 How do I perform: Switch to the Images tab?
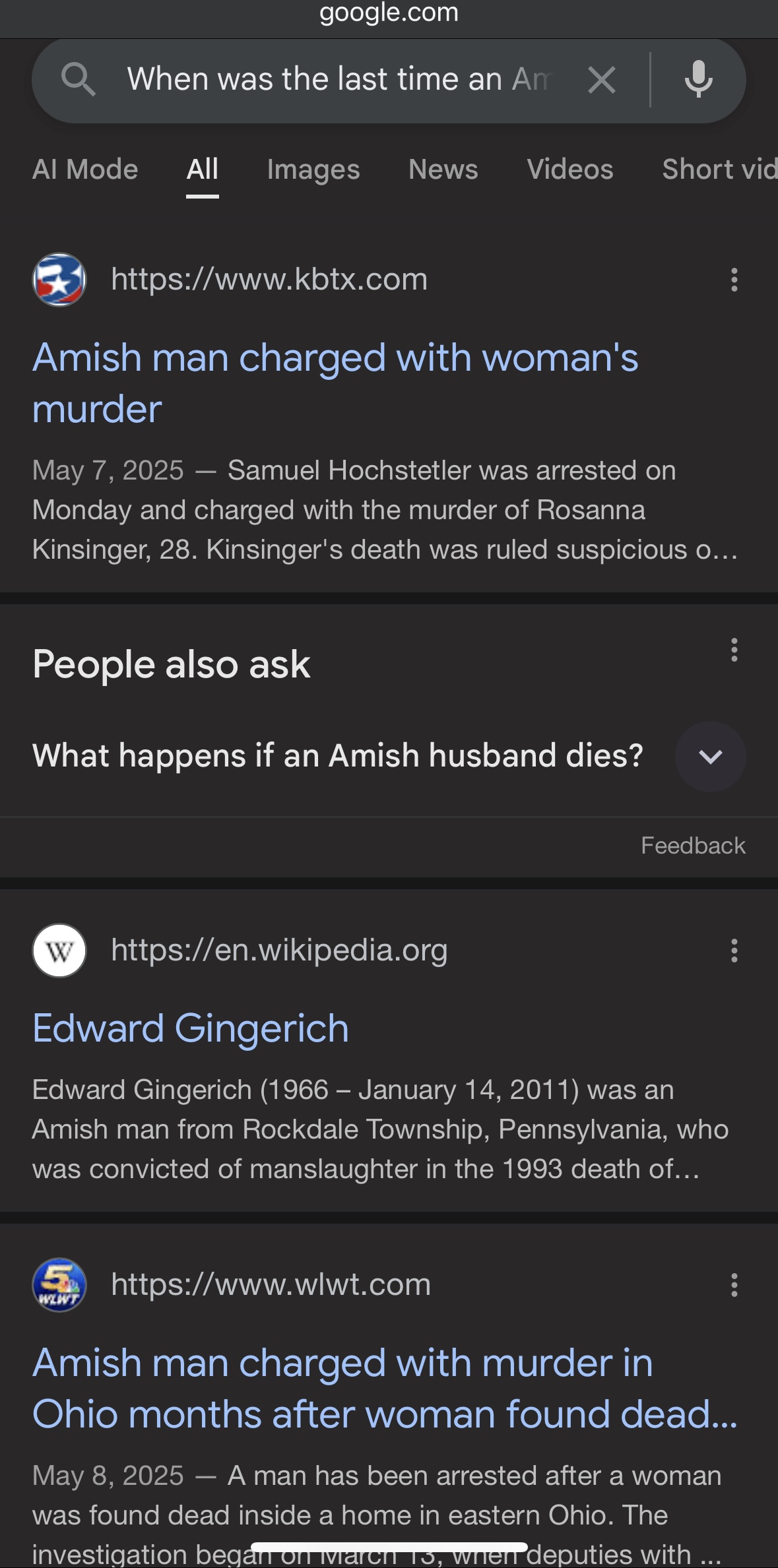point(313,170)
